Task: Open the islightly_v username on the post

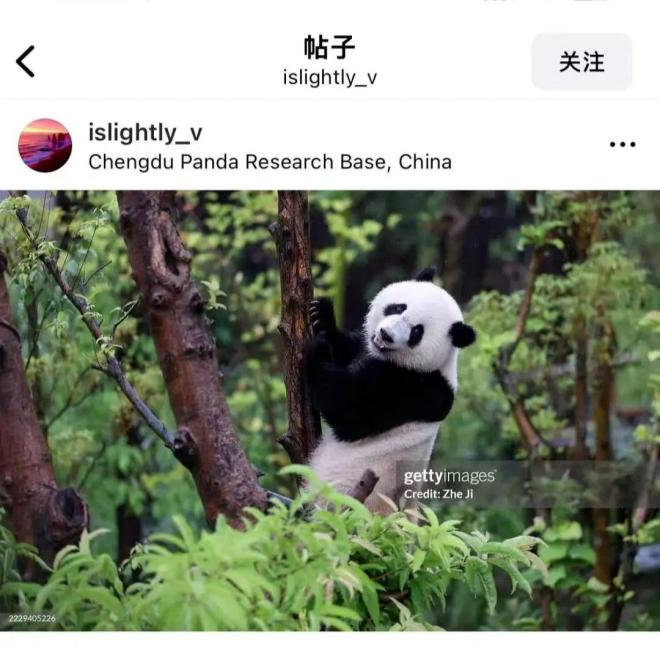Action: point(145,133)
